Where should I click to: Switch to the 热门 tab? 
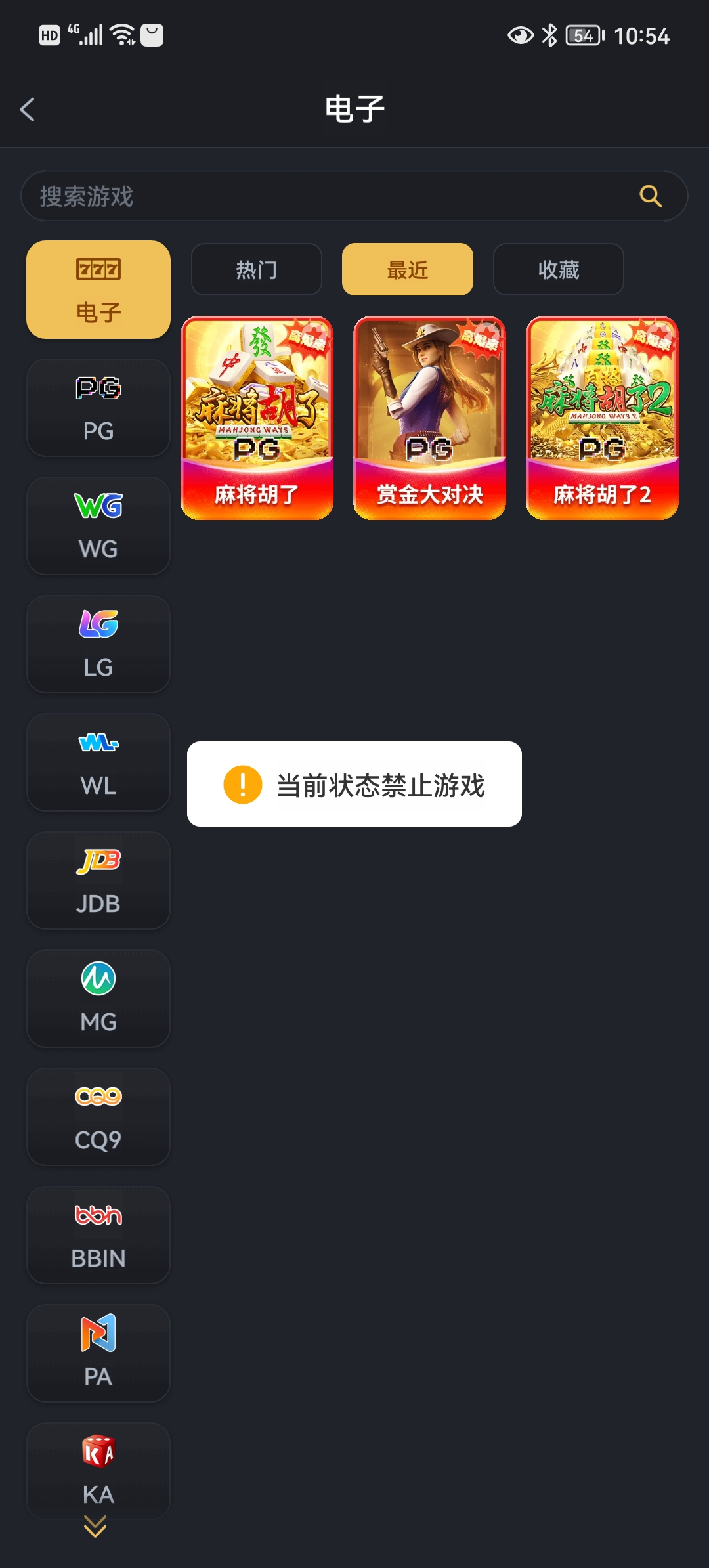[257, 270]
